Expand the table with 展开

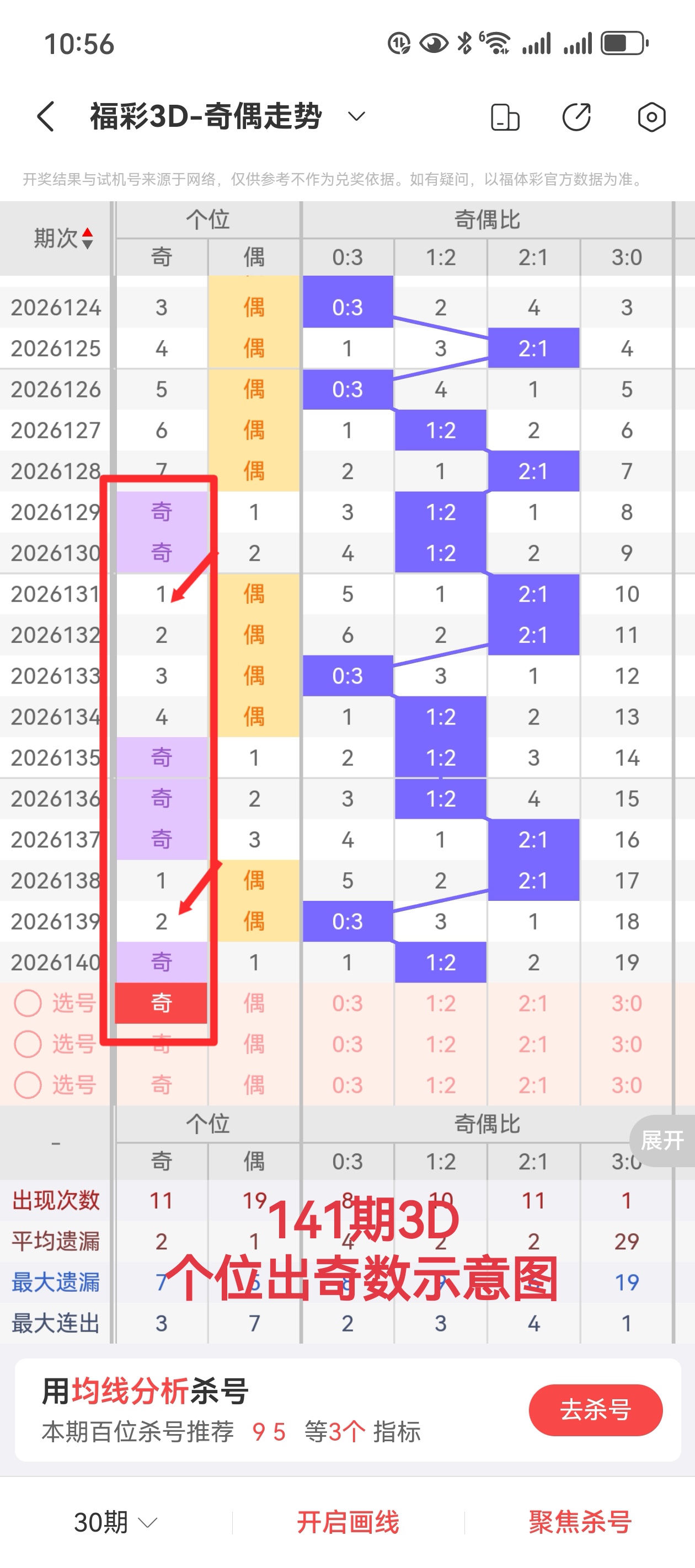coord(662,1140)
